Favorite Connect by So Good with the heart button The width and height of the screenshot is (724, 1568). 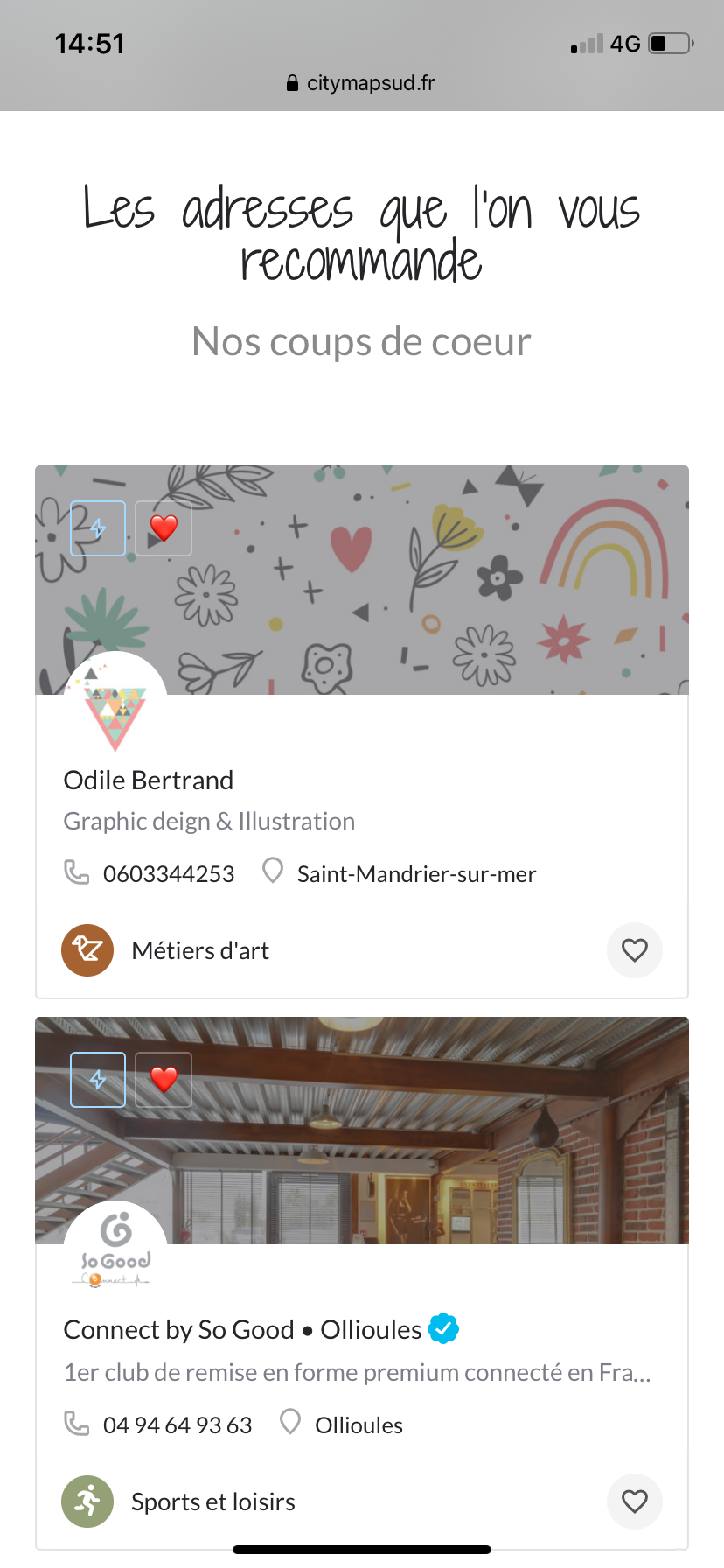(x=634, y=1501)
